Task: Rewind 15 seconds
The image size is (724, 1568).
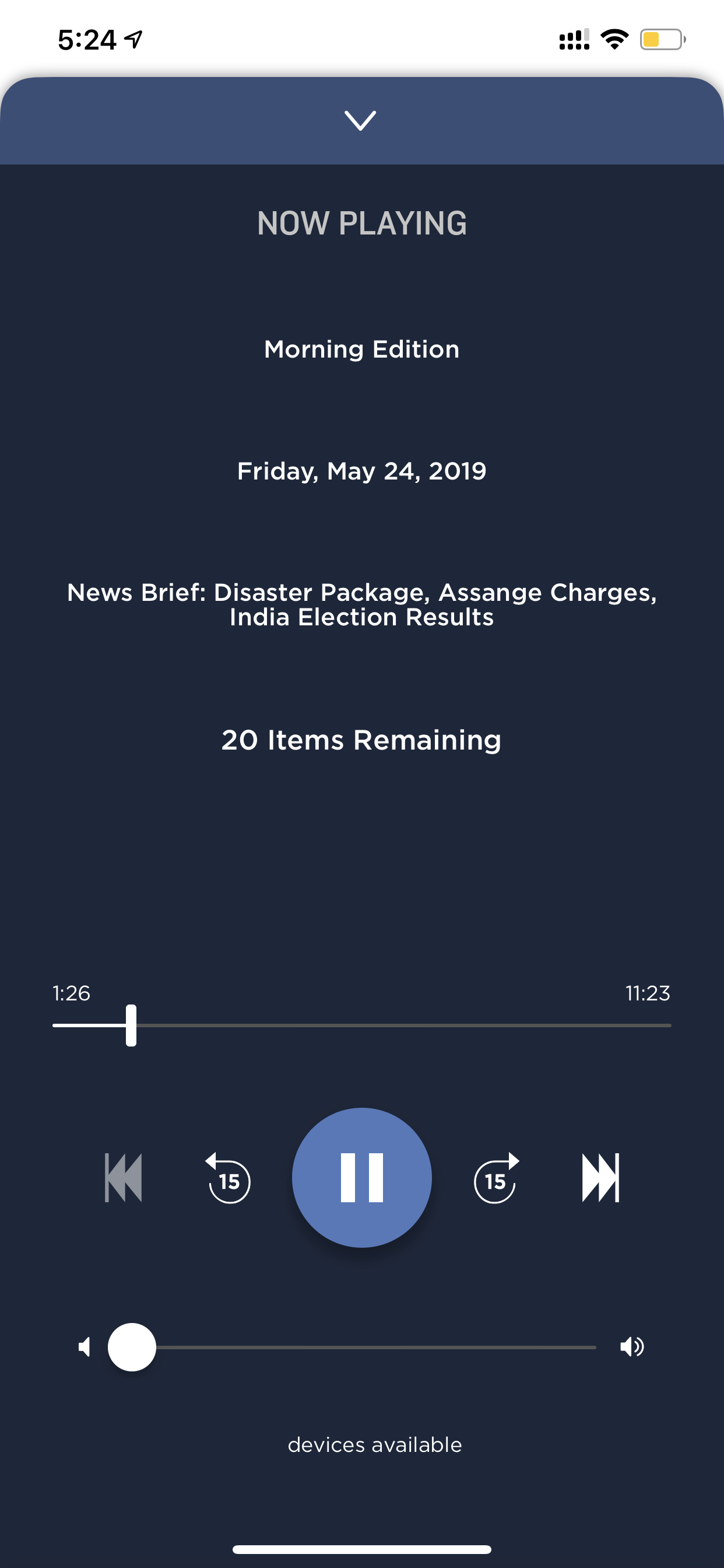Action: point(229,1178)
